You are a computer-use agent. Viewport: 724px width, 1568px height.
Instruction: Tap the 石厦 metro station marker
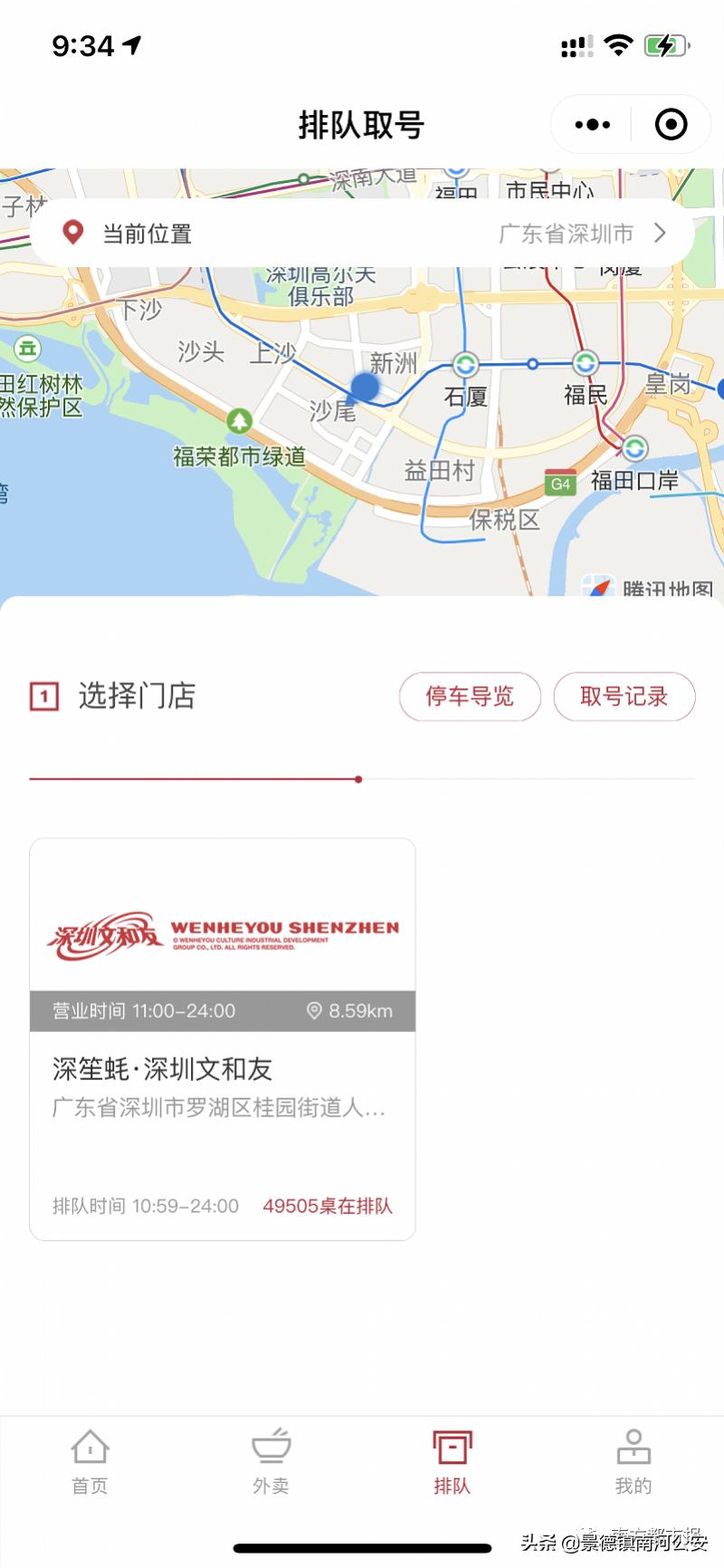(464, 365)
